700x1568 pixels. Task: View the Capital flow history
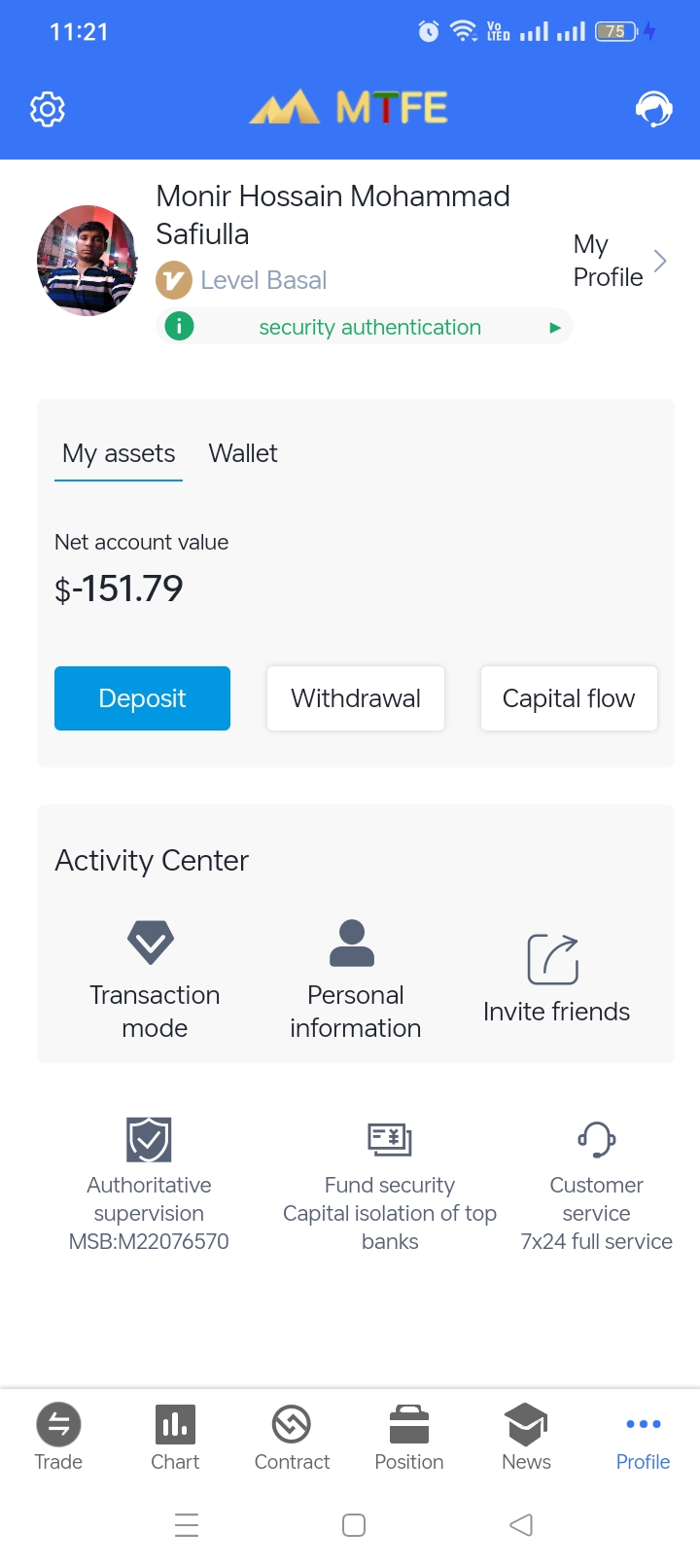569,698
